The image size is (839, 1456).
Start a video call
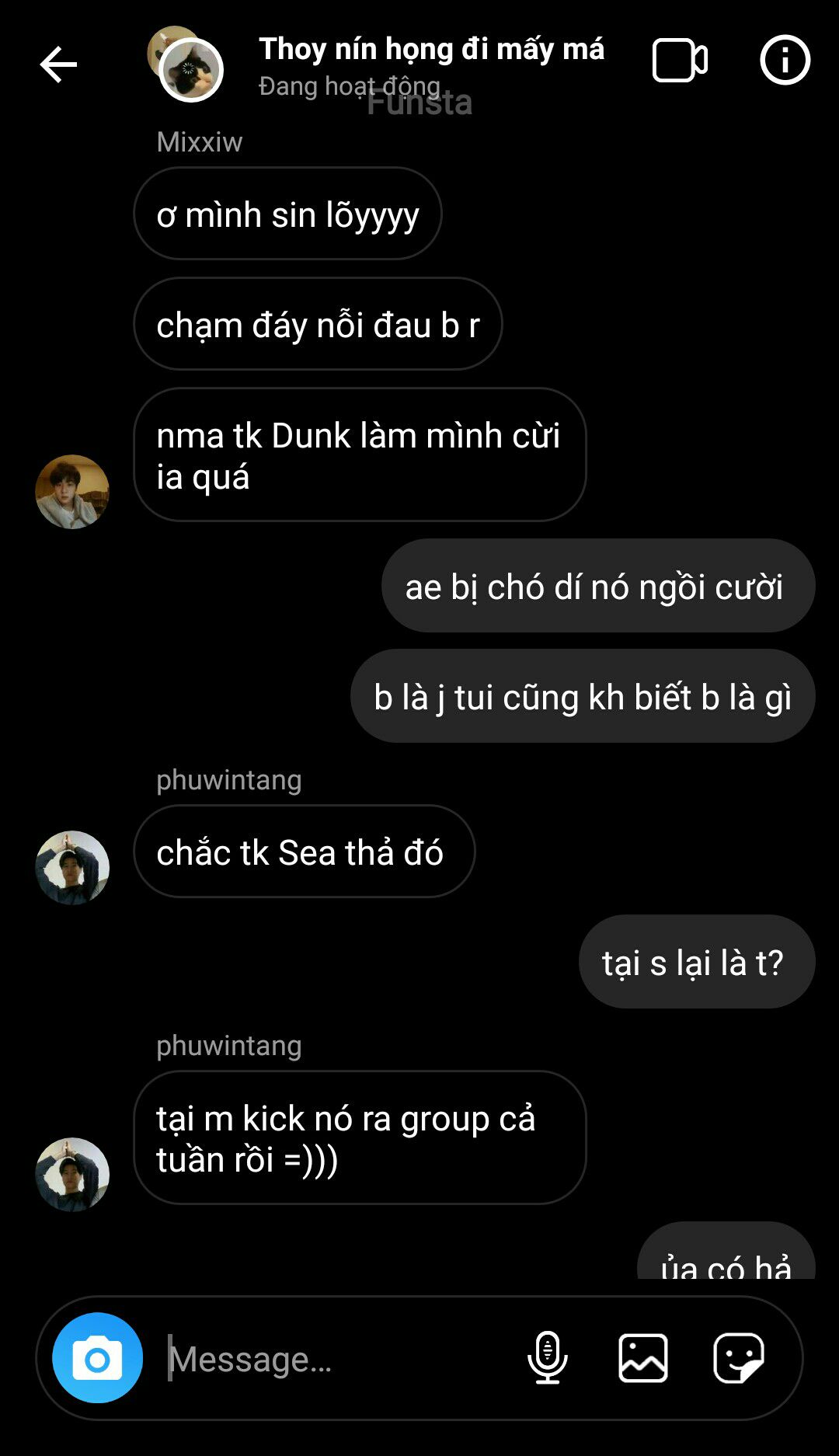(x=680, y=60)
